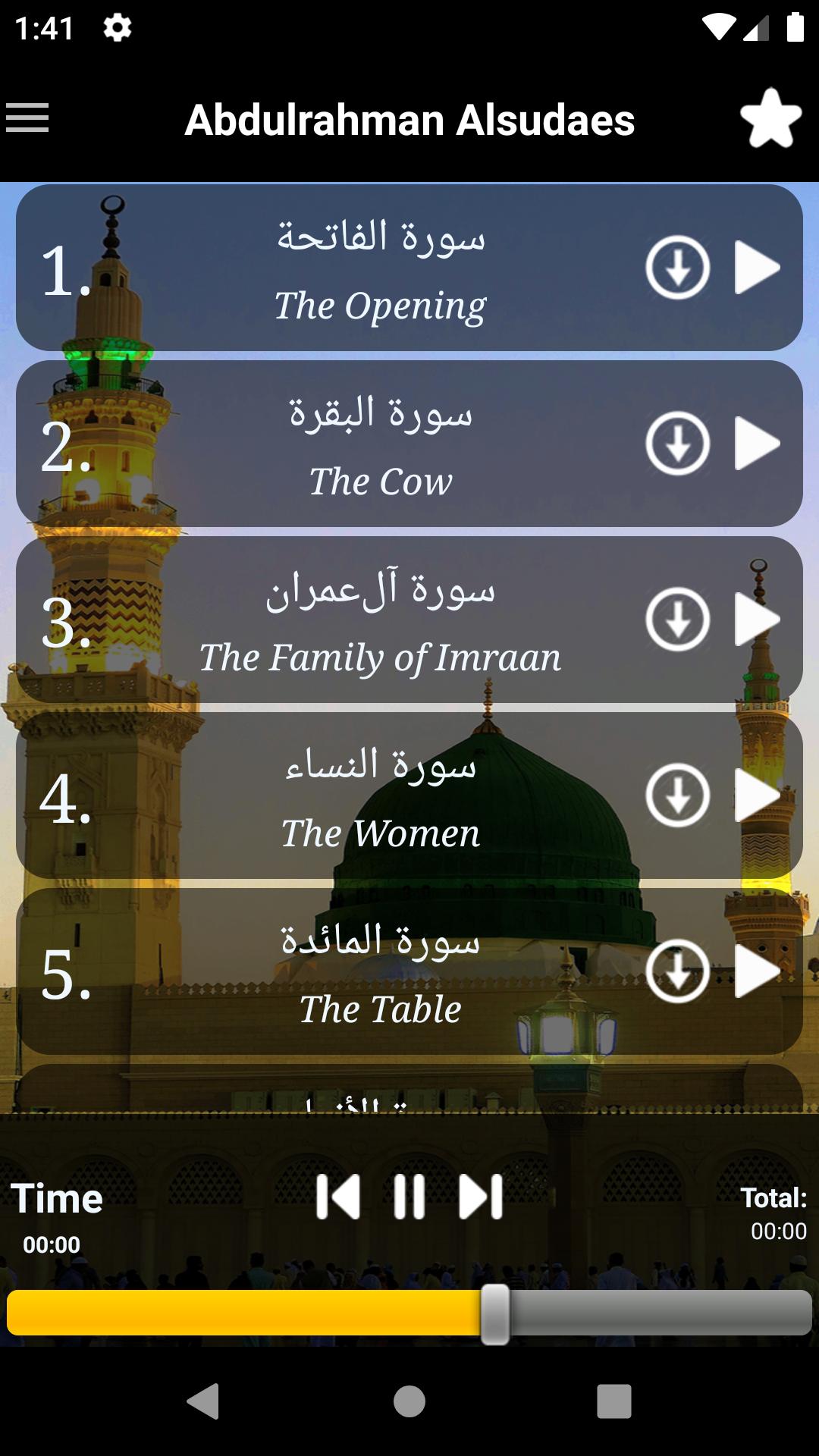Tap the favorites star icon
Viewport: 819px width, 1456px height.
pos(770,118)
